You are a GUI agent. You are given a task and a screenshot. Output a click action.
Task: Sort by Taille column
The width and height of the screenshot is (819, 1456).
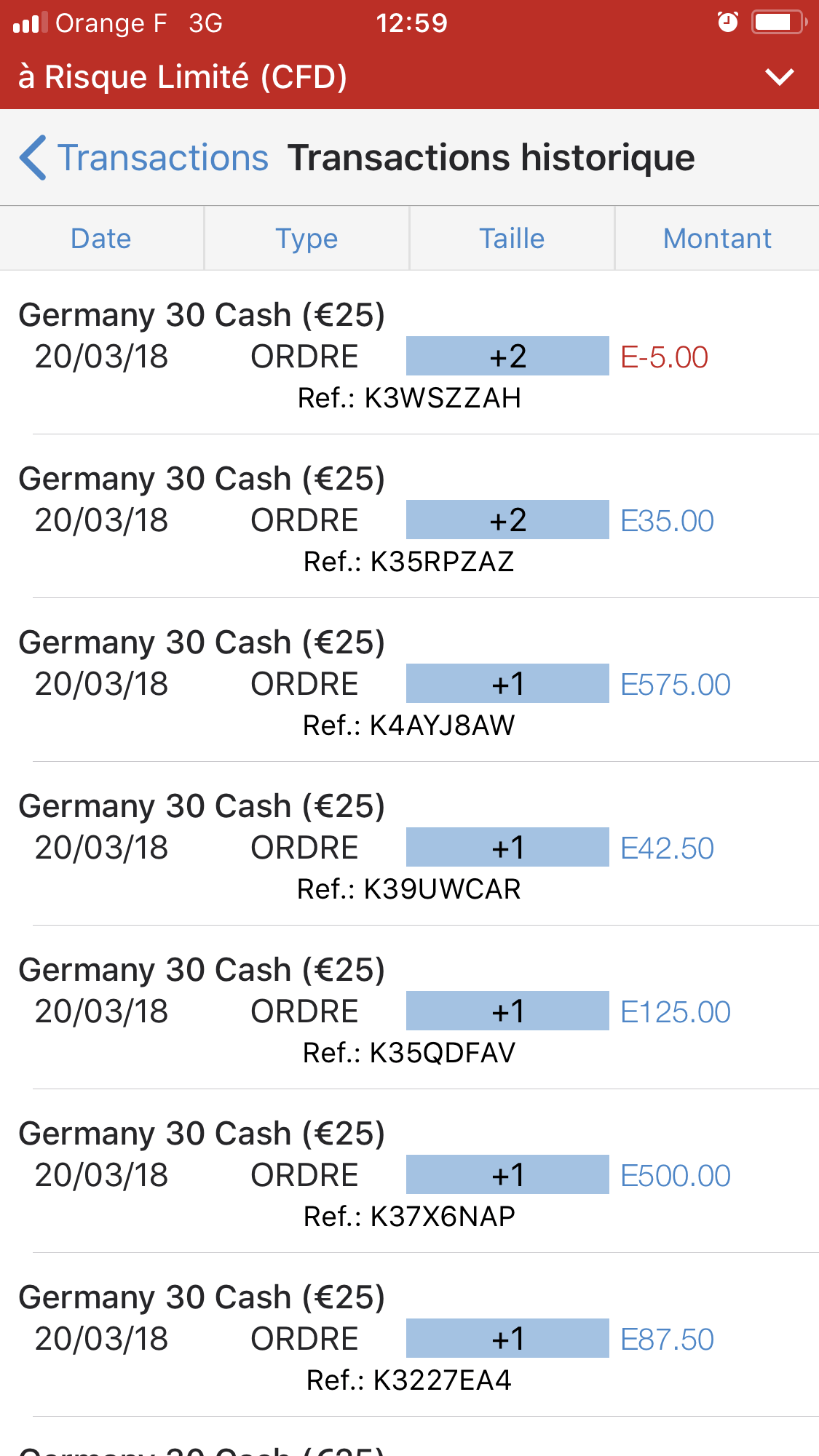(512, 239)
